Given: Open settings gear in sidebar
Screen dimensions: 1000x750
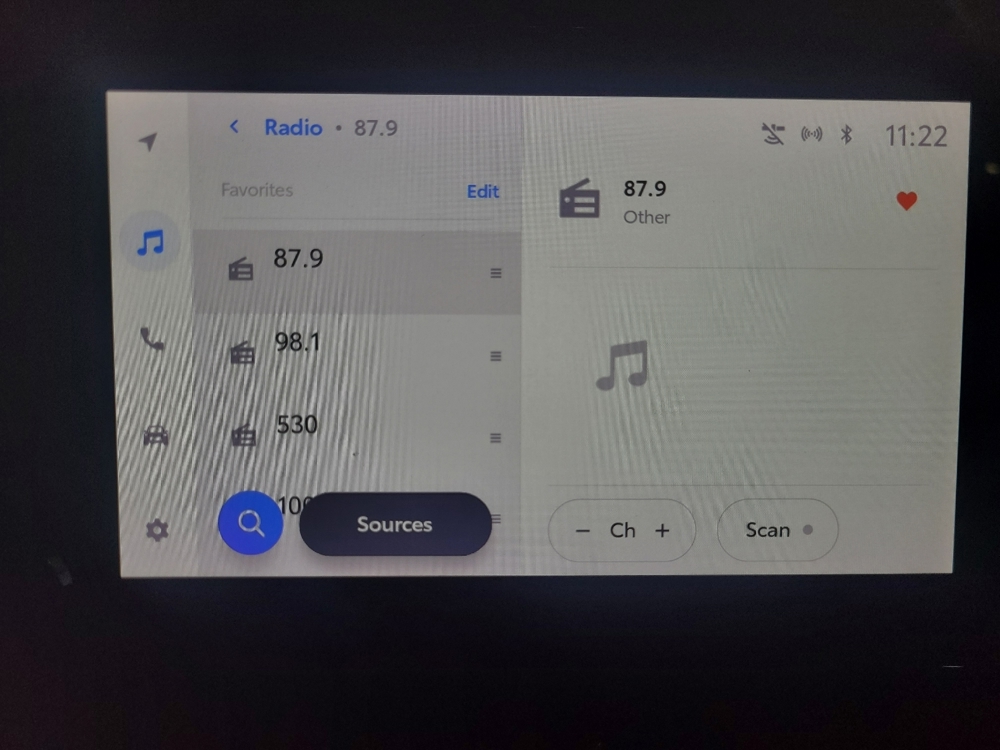Looking at the screenshot, I should (157, 530).
